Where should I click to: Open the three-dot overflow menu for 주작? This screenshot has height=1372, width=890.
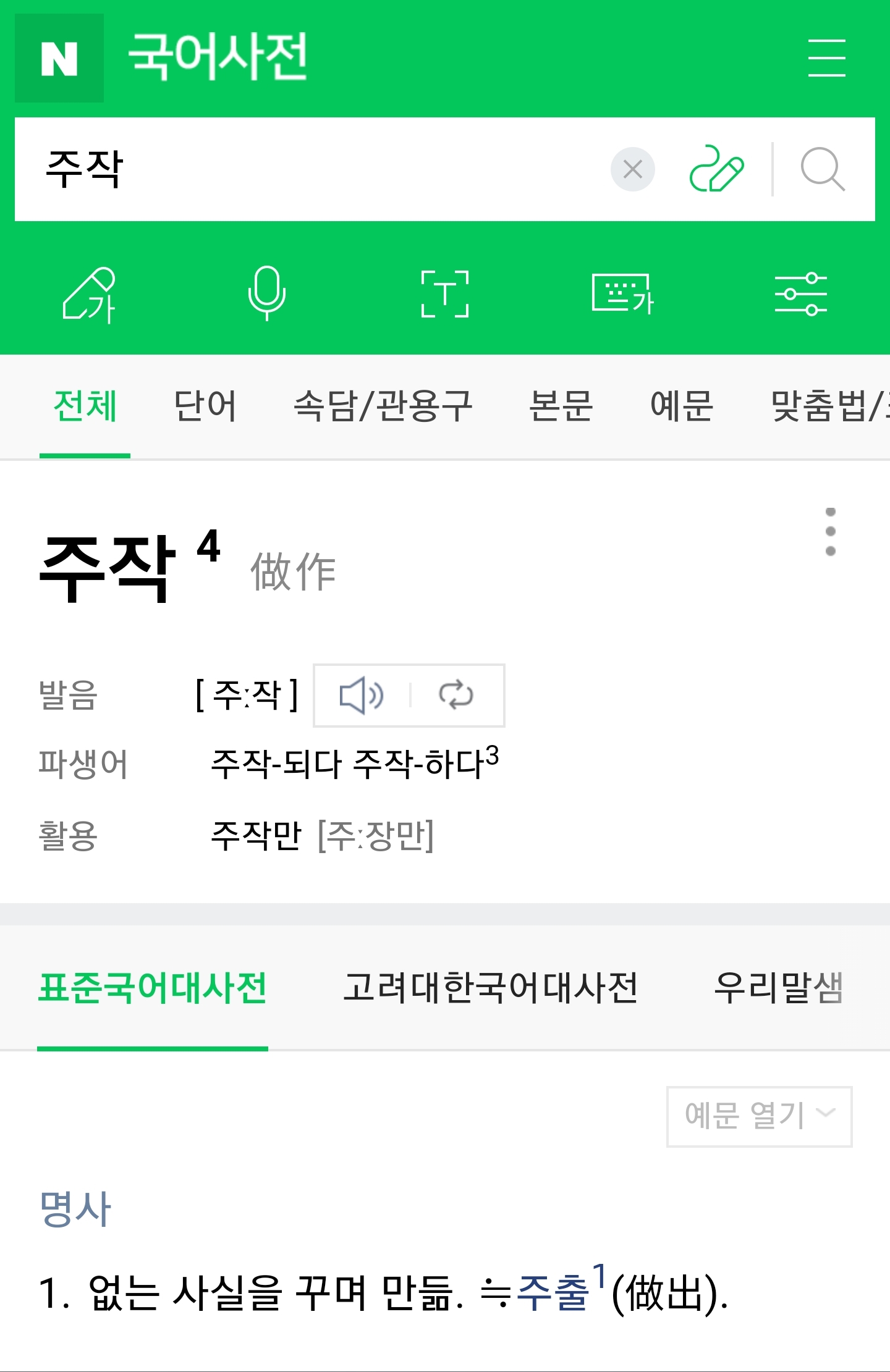coord(830,531)
